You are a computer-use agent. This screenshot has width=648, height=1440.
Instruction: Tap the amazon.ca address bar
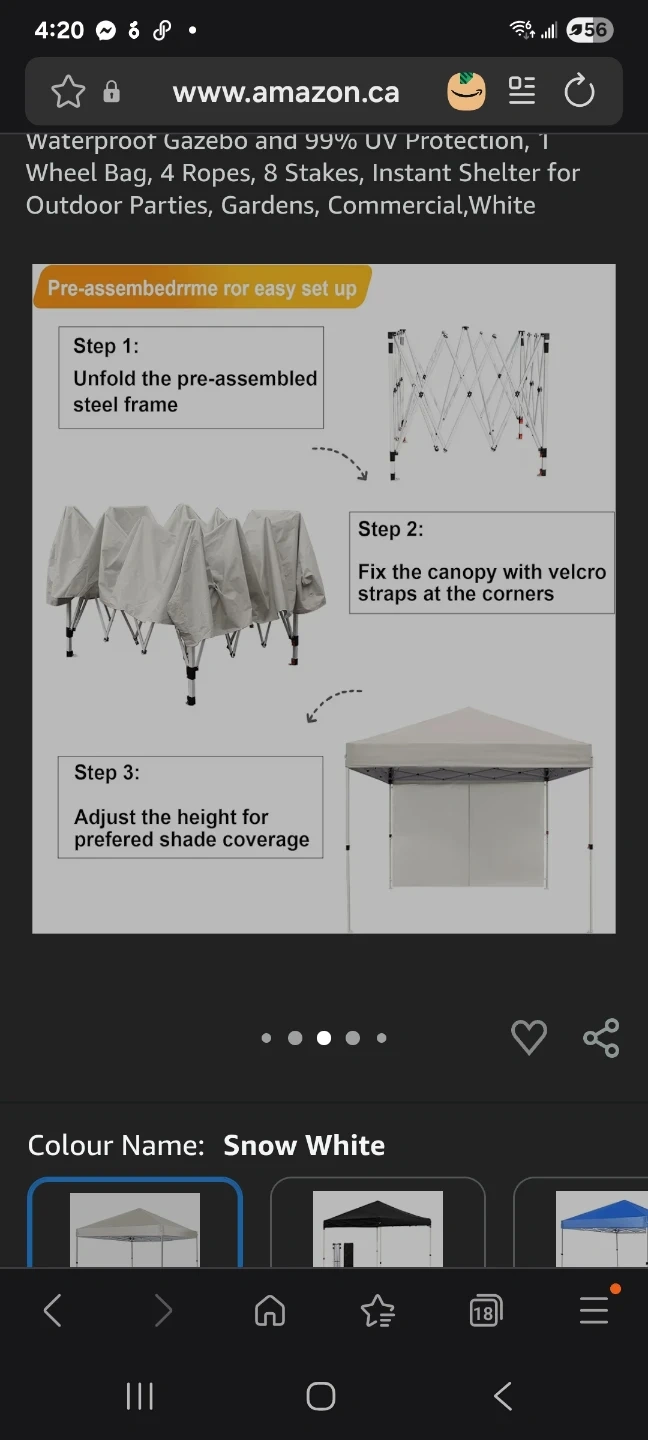coord(285,92)
